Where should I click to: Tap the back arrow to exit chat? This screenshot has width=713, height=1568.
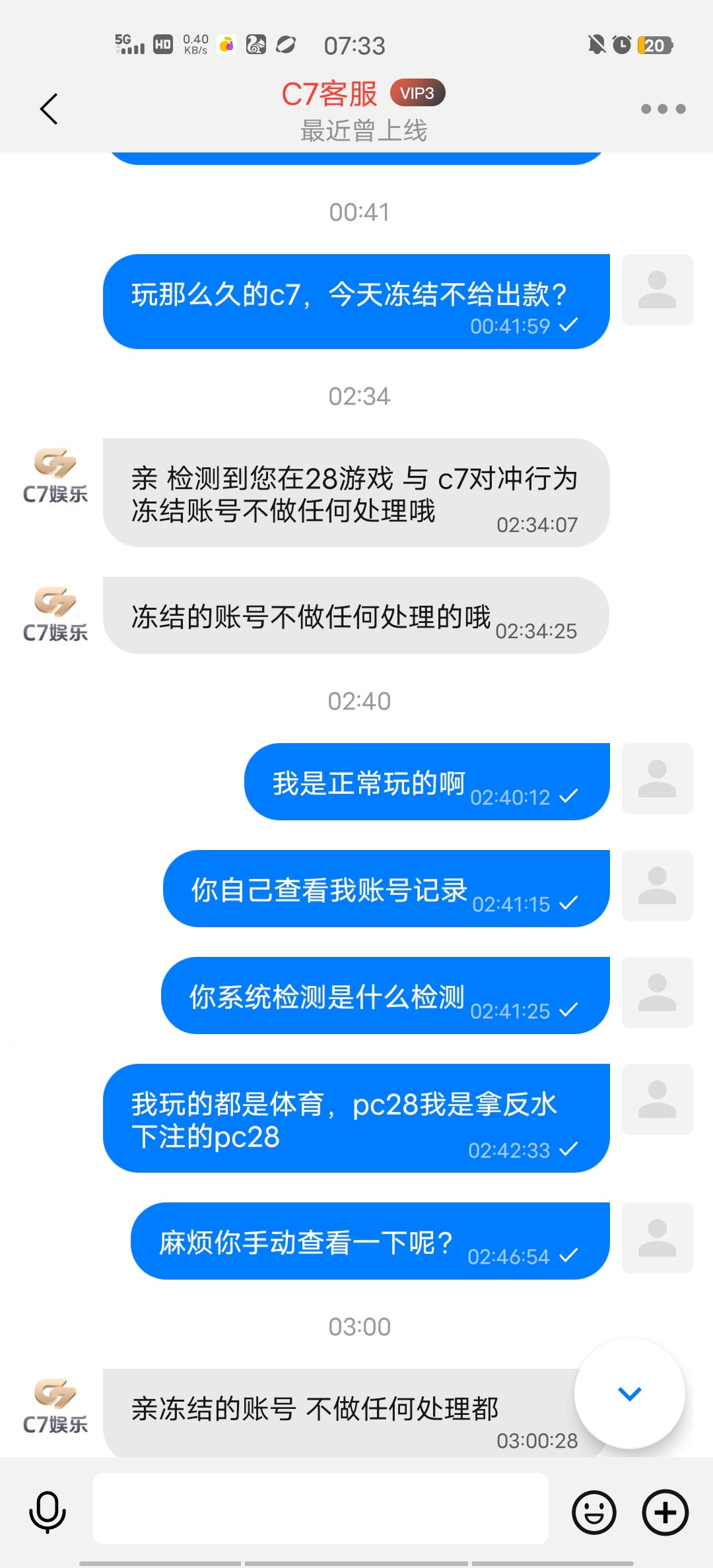tap(48, 108)
